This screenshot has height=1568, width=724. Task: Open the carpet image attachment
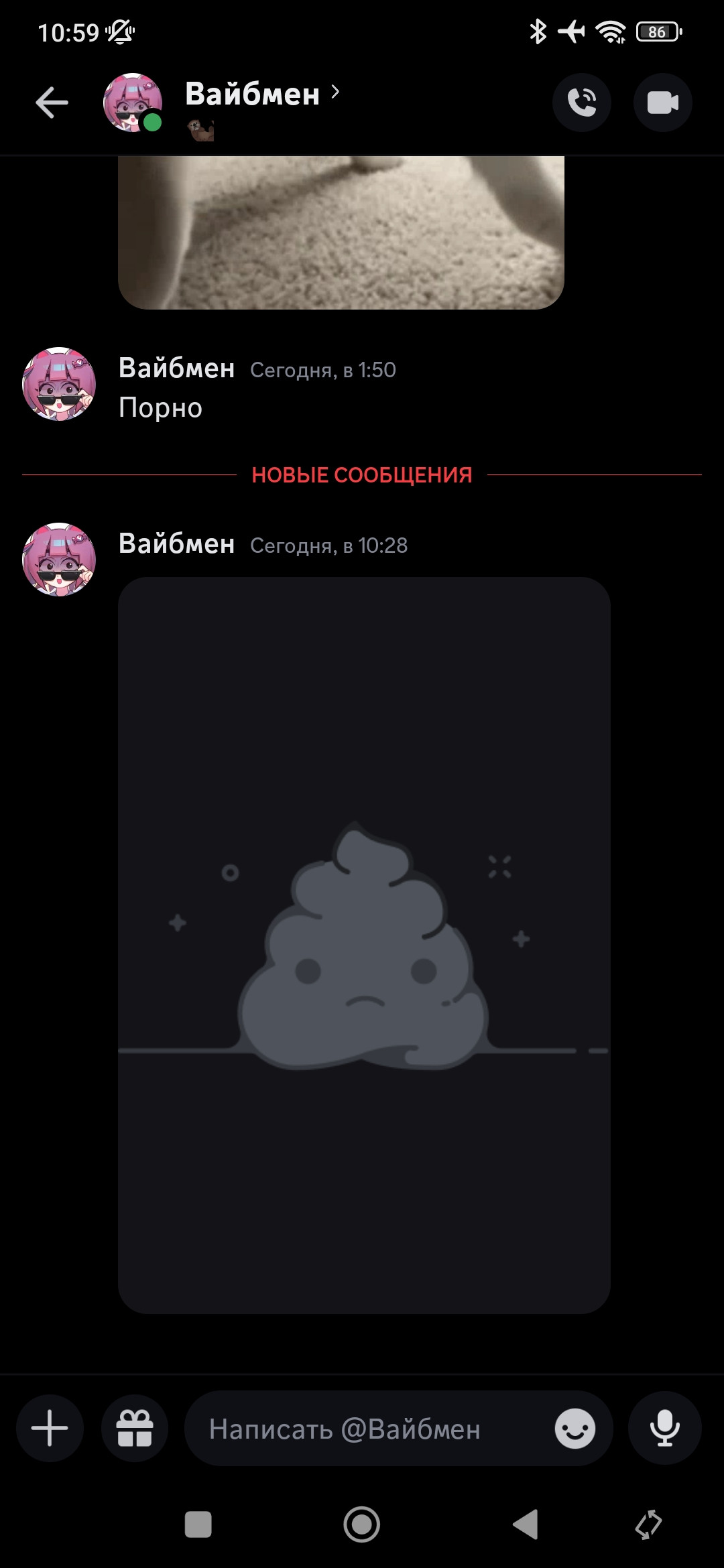click(x=341, y=232)
